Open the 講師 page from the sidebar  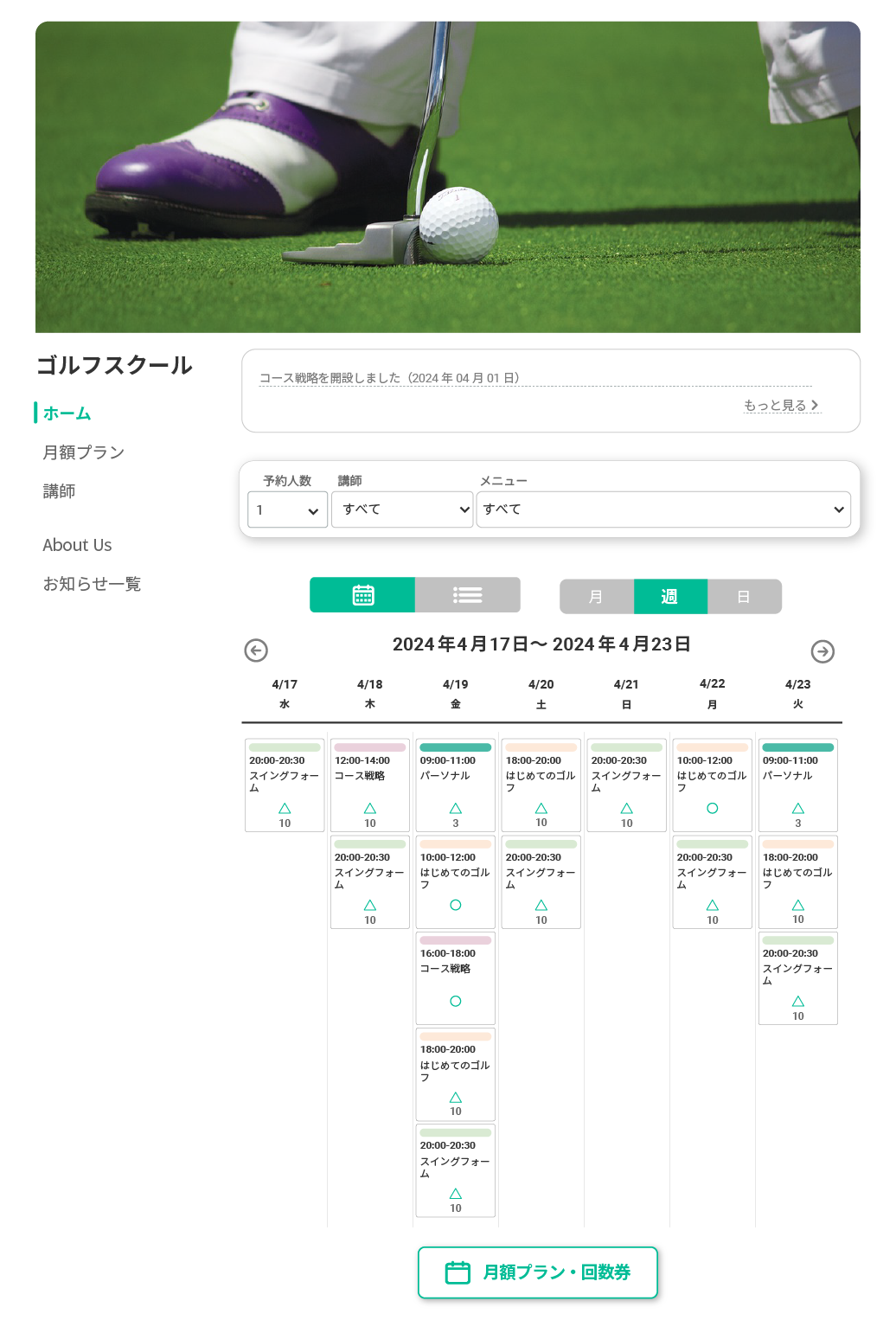click(60, 491)
